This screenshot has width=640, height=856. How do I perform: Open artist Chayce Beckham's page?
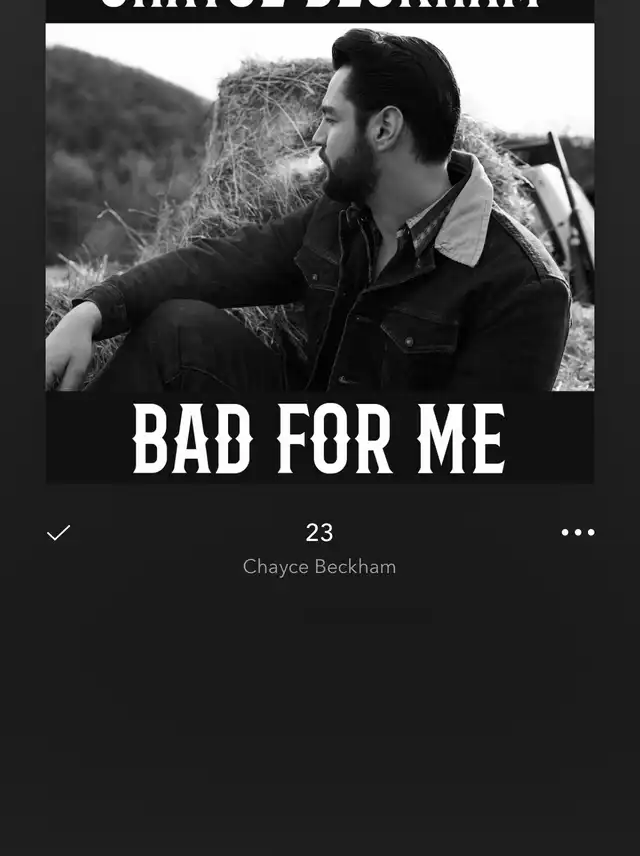pyautogui.click(x=319, y=567)
